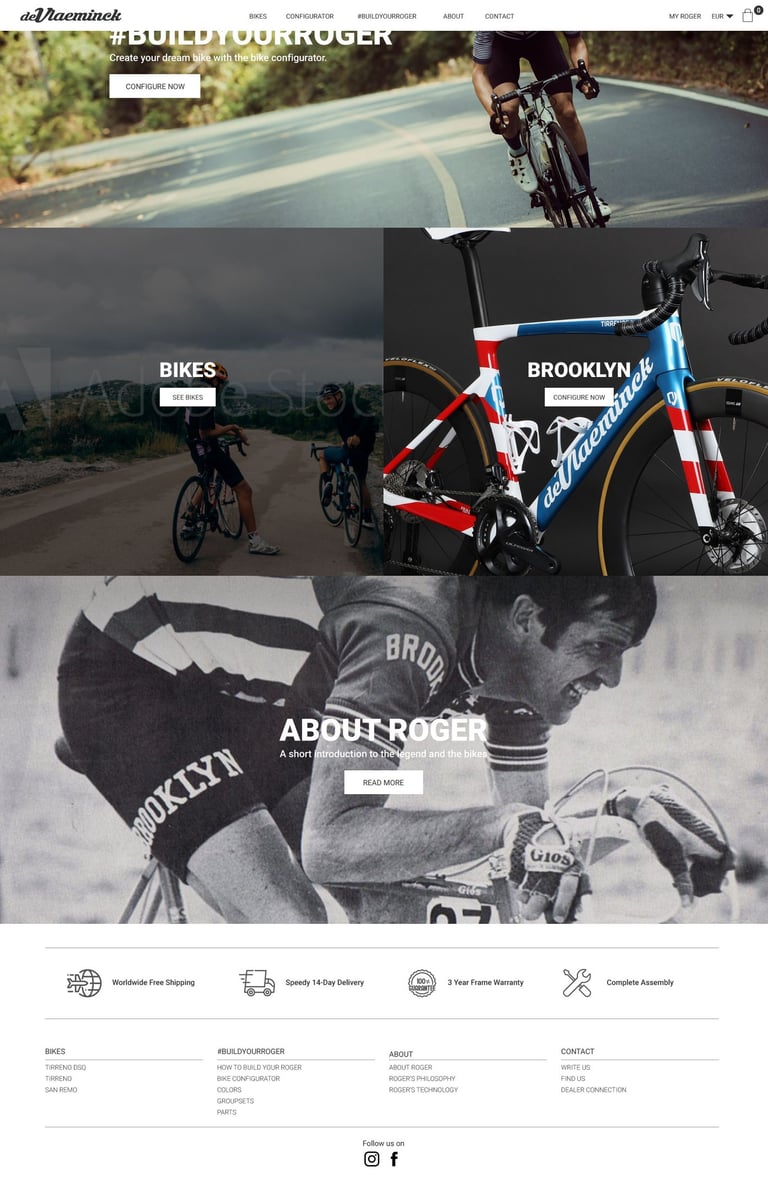768x1187 pixels.
Task: Open Roger's Philosophy footer link
Action: pyautogui.click(x=422, y=1079)
